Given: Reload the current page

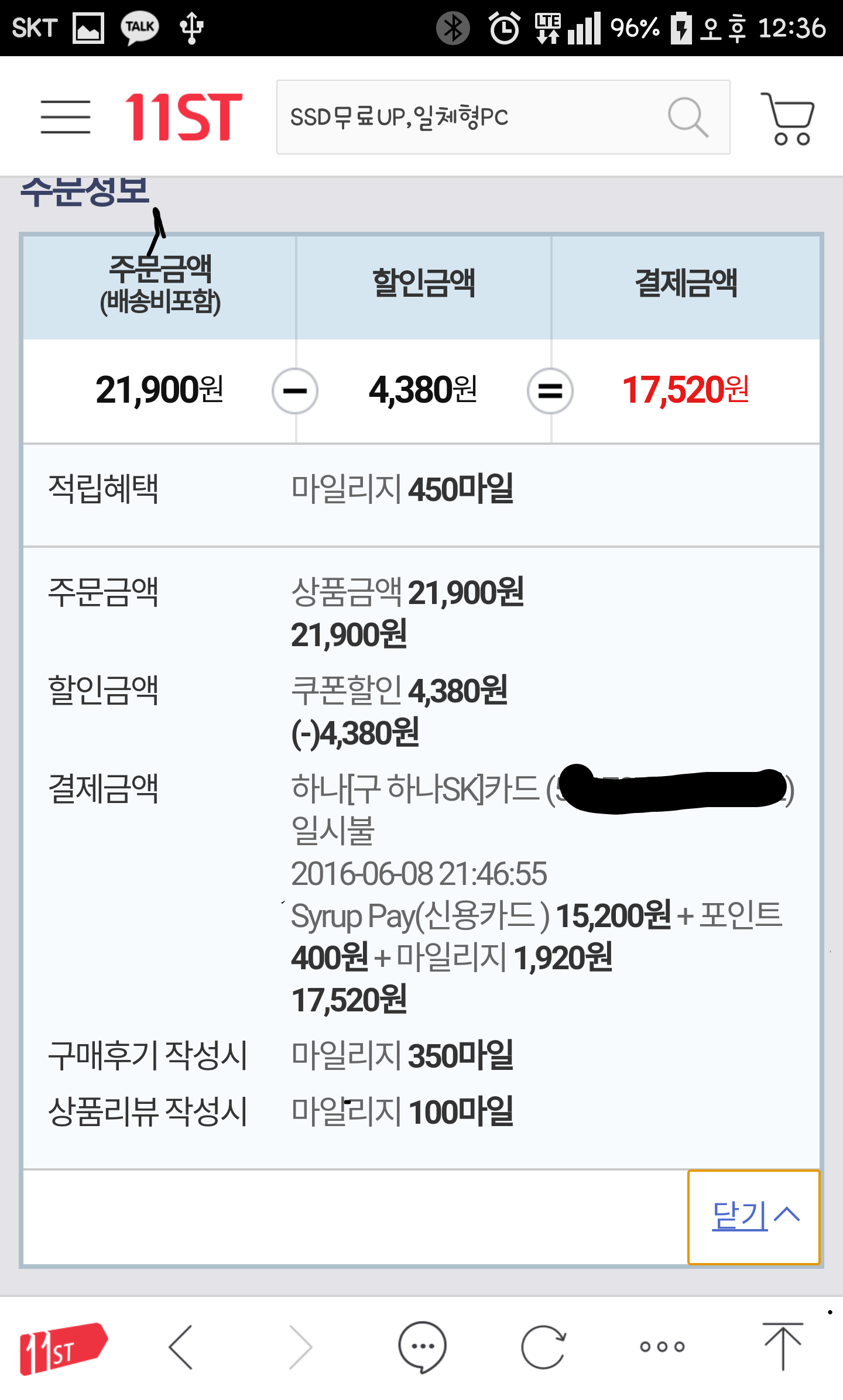Looking at the screenshot, I should (x=543, y=1347).
